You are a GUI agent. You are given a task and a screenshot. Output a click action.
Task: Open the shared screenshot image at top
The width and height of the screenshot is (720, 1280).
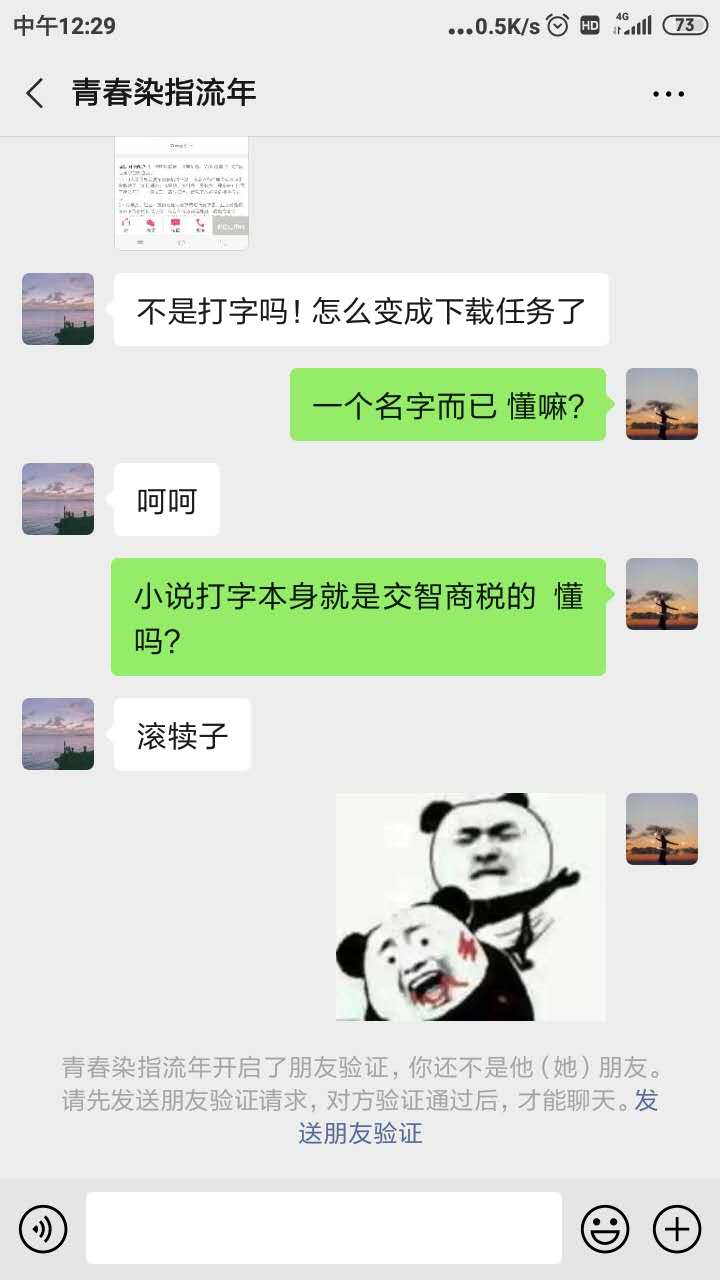tap(181, 193)
